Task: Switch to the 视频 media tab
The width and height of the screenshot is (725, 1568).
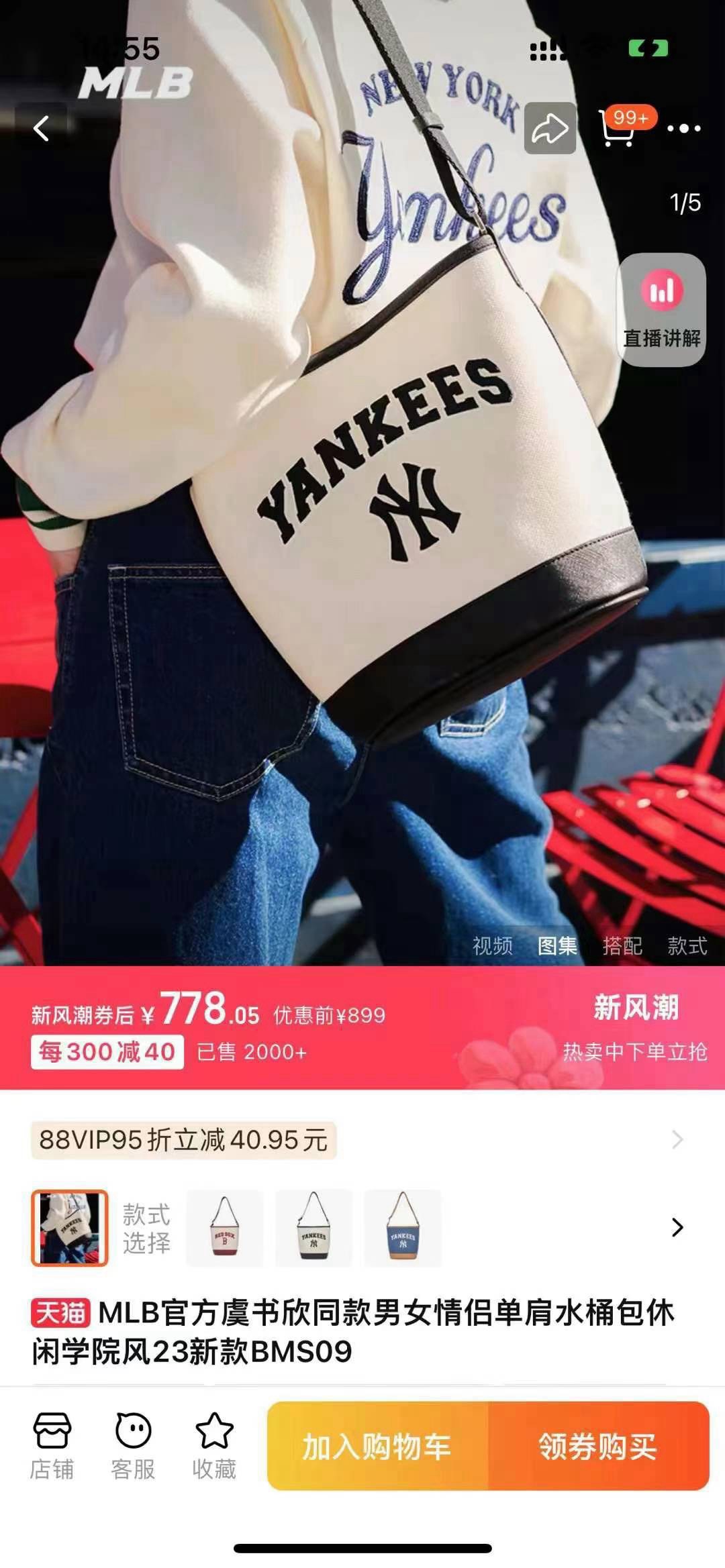Action: click(492, 946)
